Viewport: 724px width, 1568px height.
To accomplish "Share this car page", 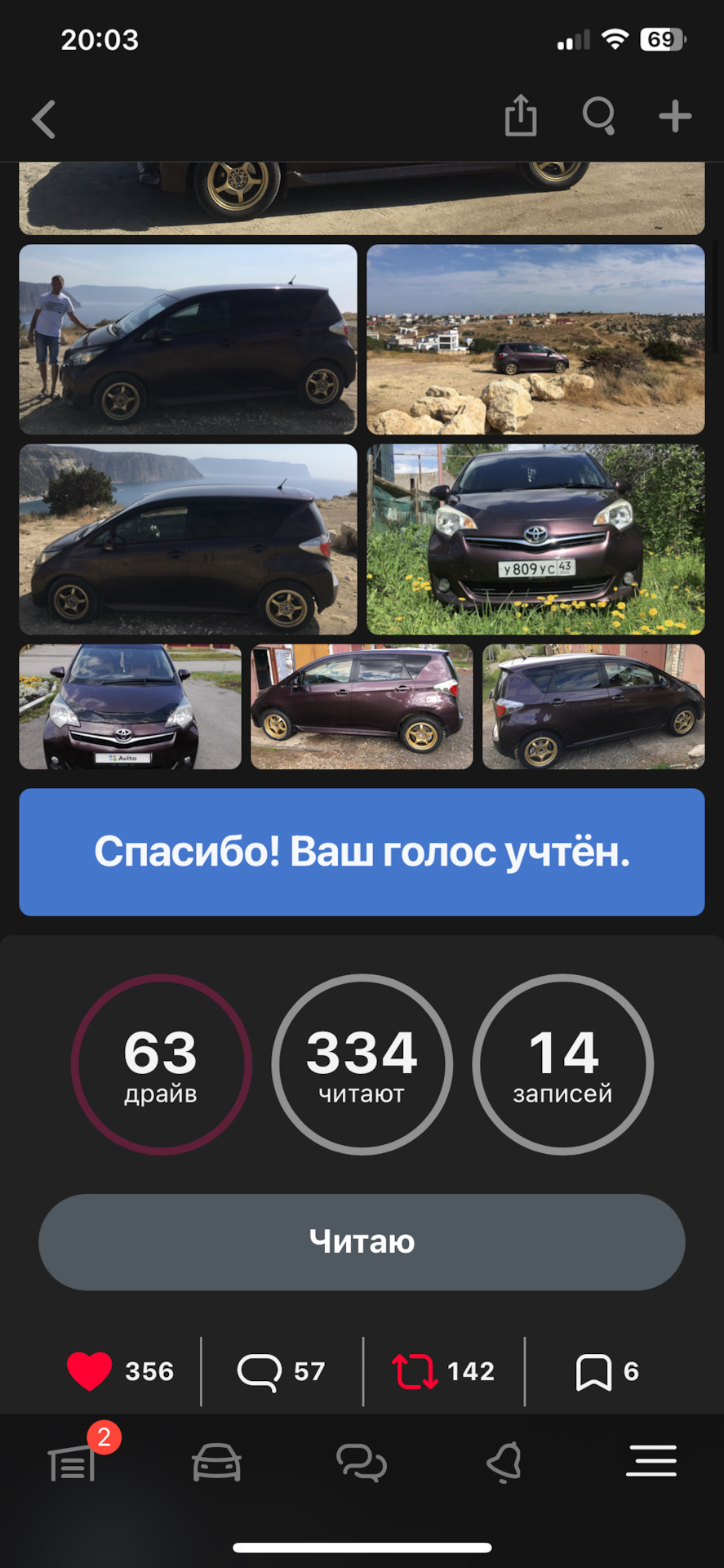I will [520, 115].
